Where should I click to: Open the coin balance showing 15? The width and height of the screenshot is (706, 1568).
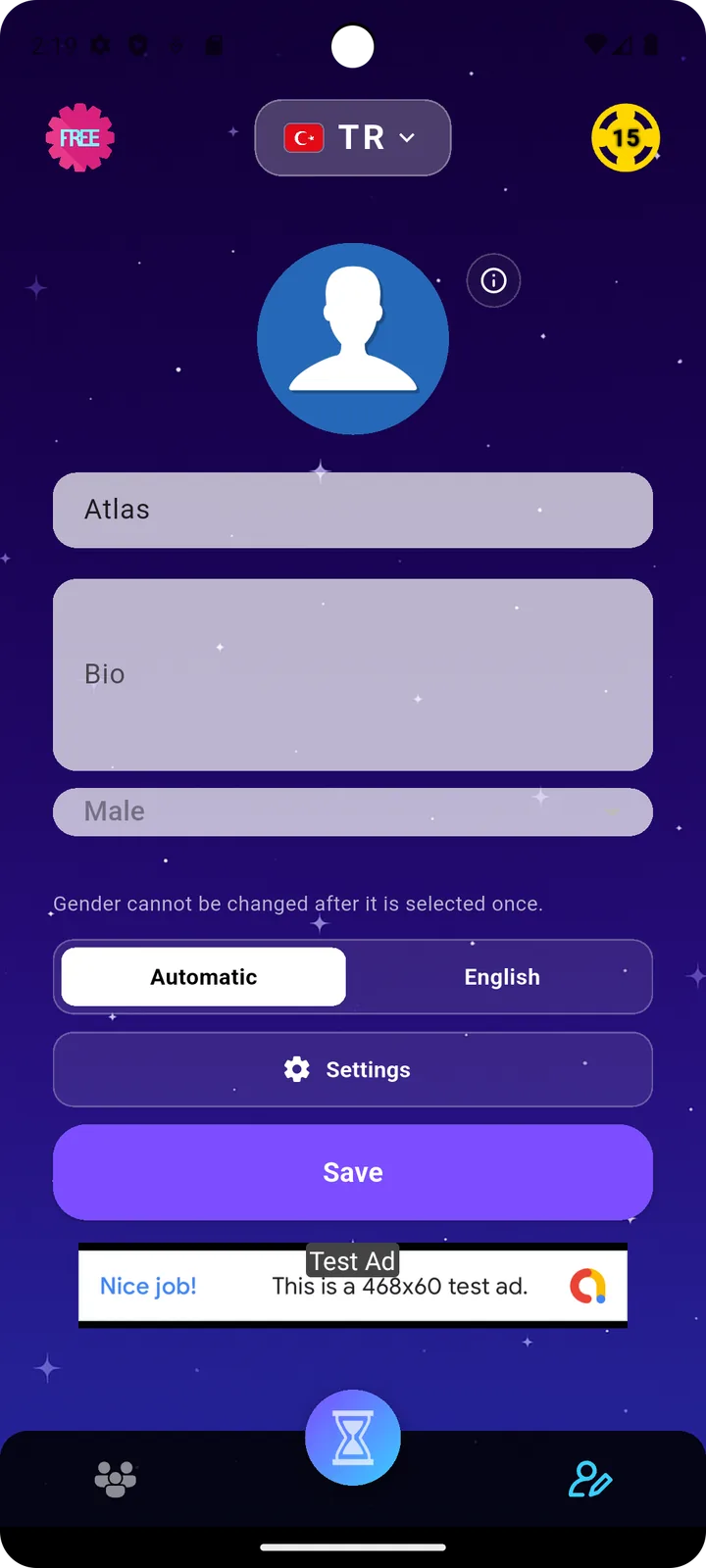(626, 137)
